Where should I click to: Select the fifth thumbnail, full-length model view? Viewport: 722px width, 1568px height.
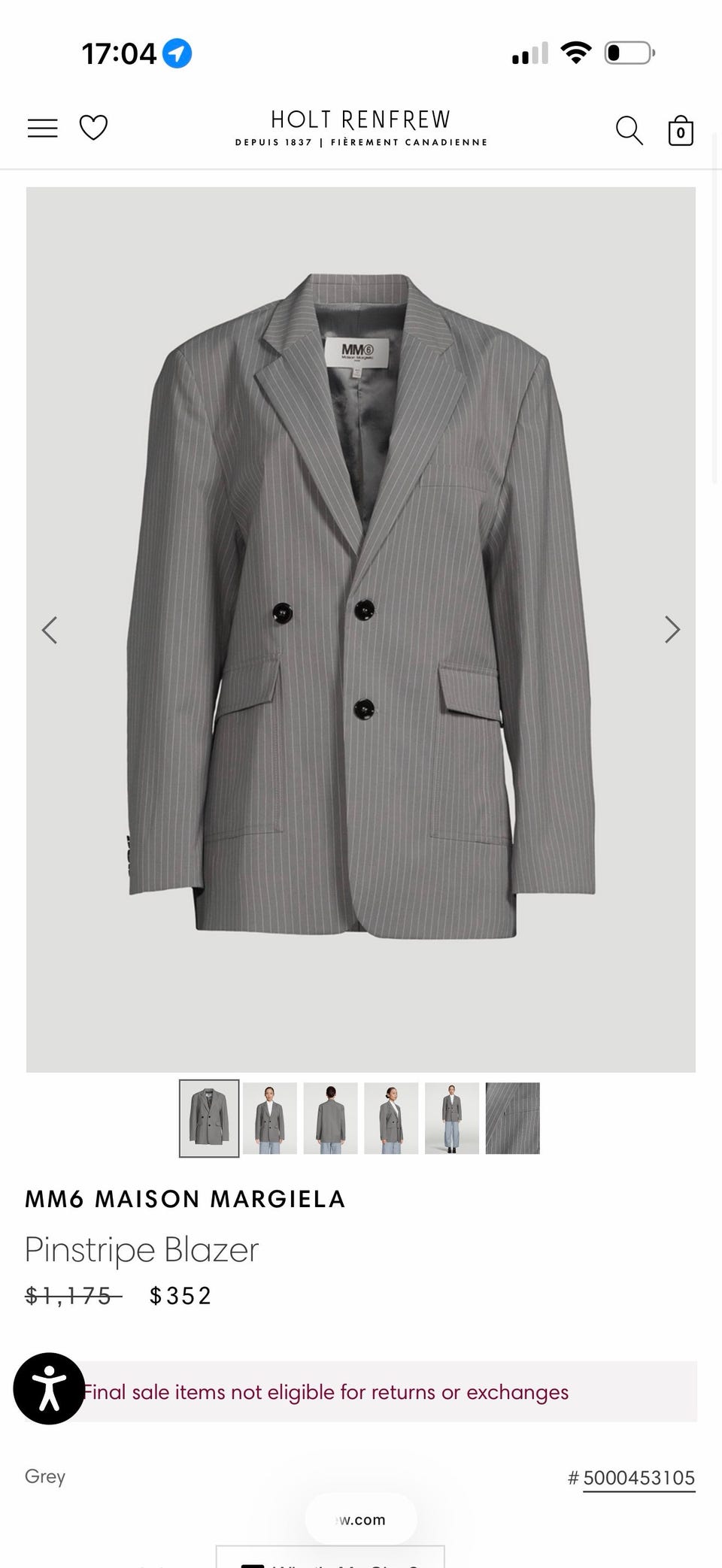452,1118
